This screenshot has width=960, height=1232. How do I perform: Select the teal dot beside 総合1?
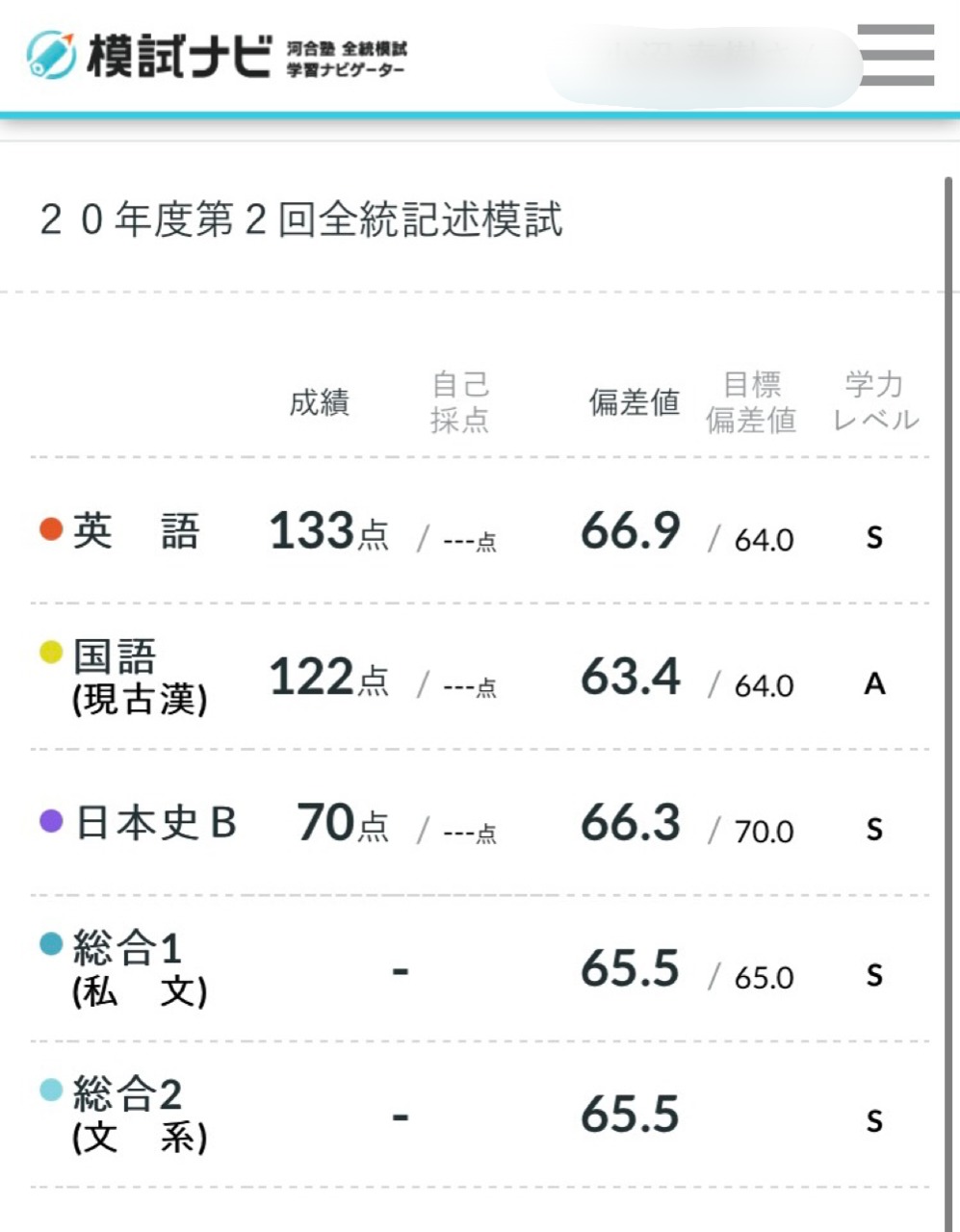point(52,945)
